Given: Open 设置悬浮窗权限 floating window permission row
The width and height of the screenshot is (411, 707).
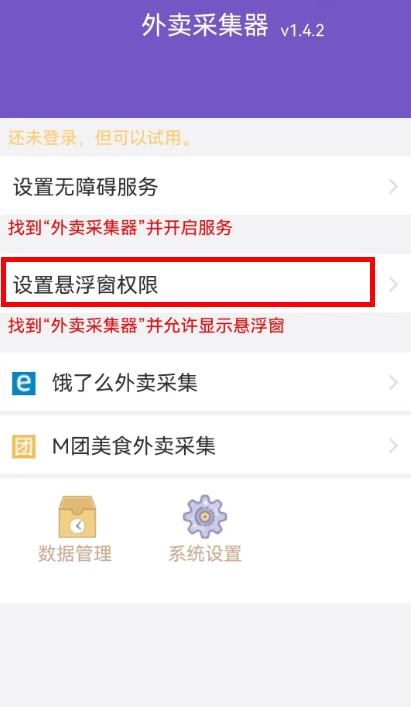Looking at the screenshot, I should (206, 285).
